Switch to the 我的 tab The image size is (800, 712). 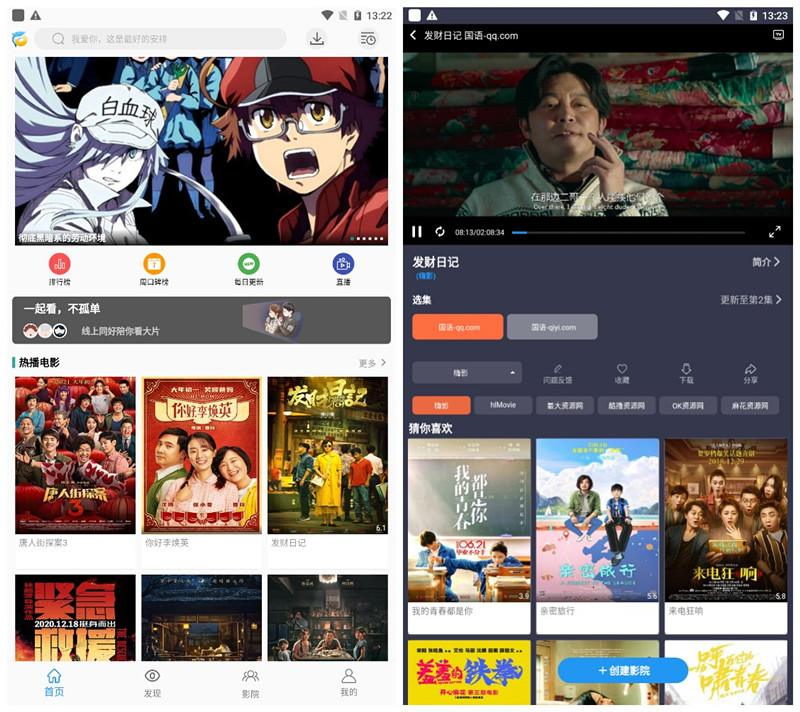click(x=348, y=682)
